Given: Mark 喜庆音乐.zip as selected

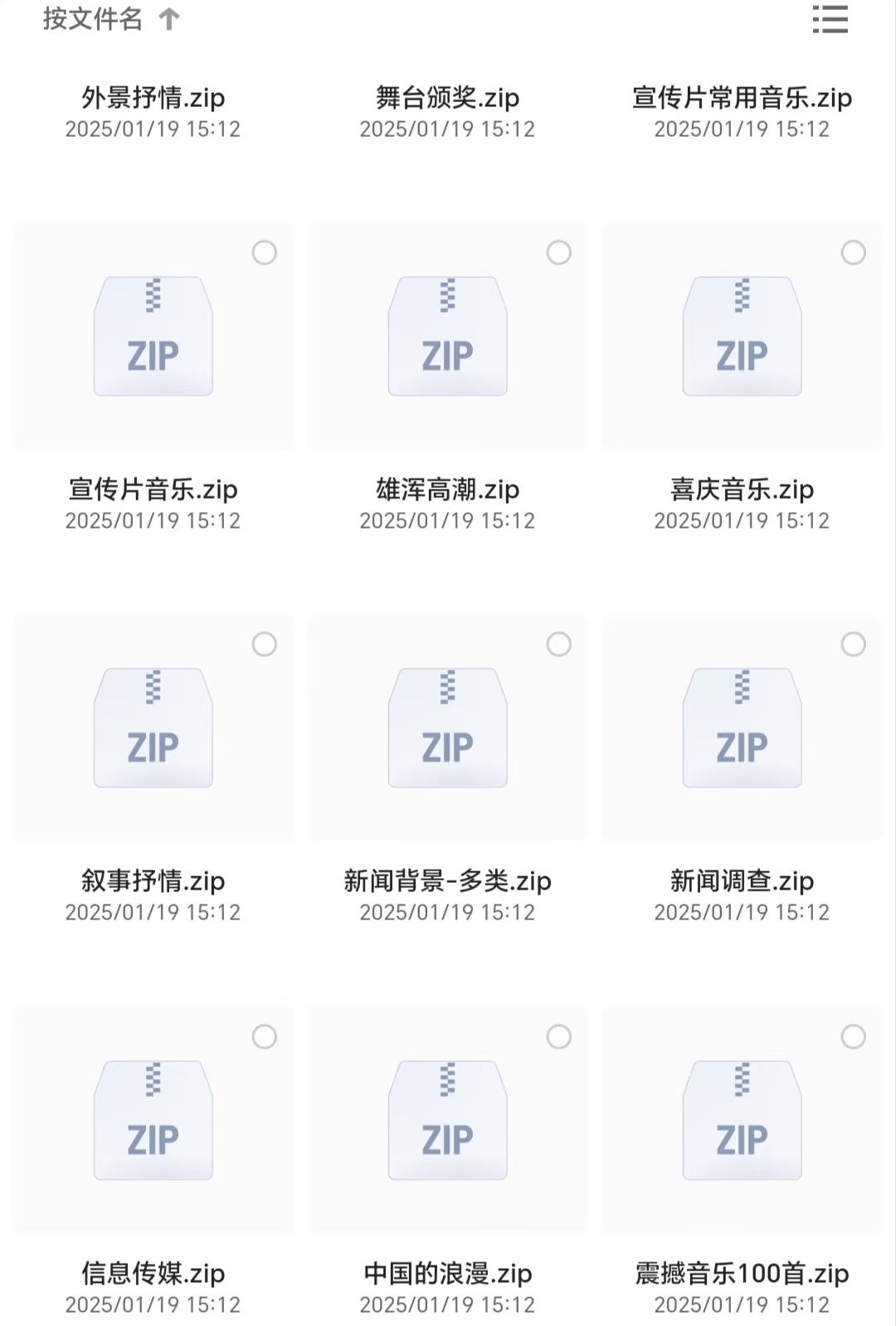Looking at the screenshot, I should [x=854, y=252].
